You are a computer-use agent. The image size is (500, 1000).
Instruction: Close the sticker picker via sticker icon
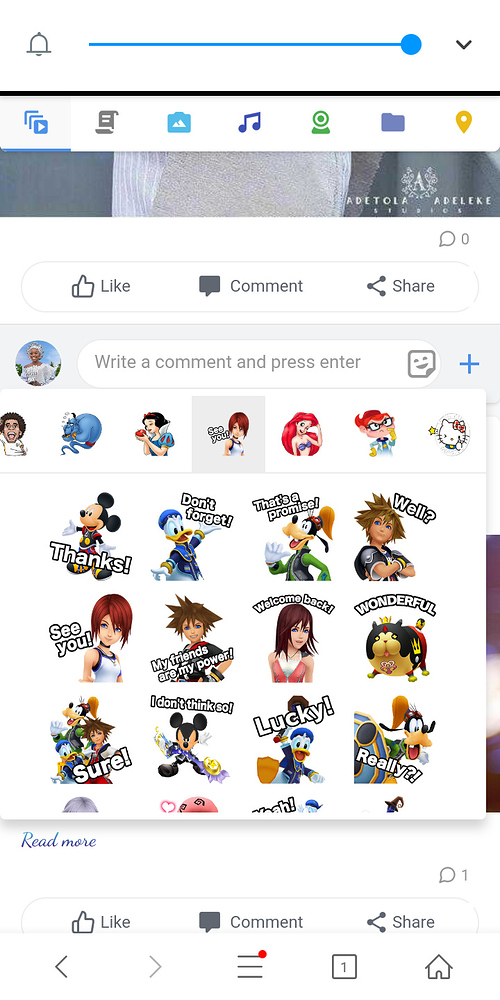[x=422, y=364]
